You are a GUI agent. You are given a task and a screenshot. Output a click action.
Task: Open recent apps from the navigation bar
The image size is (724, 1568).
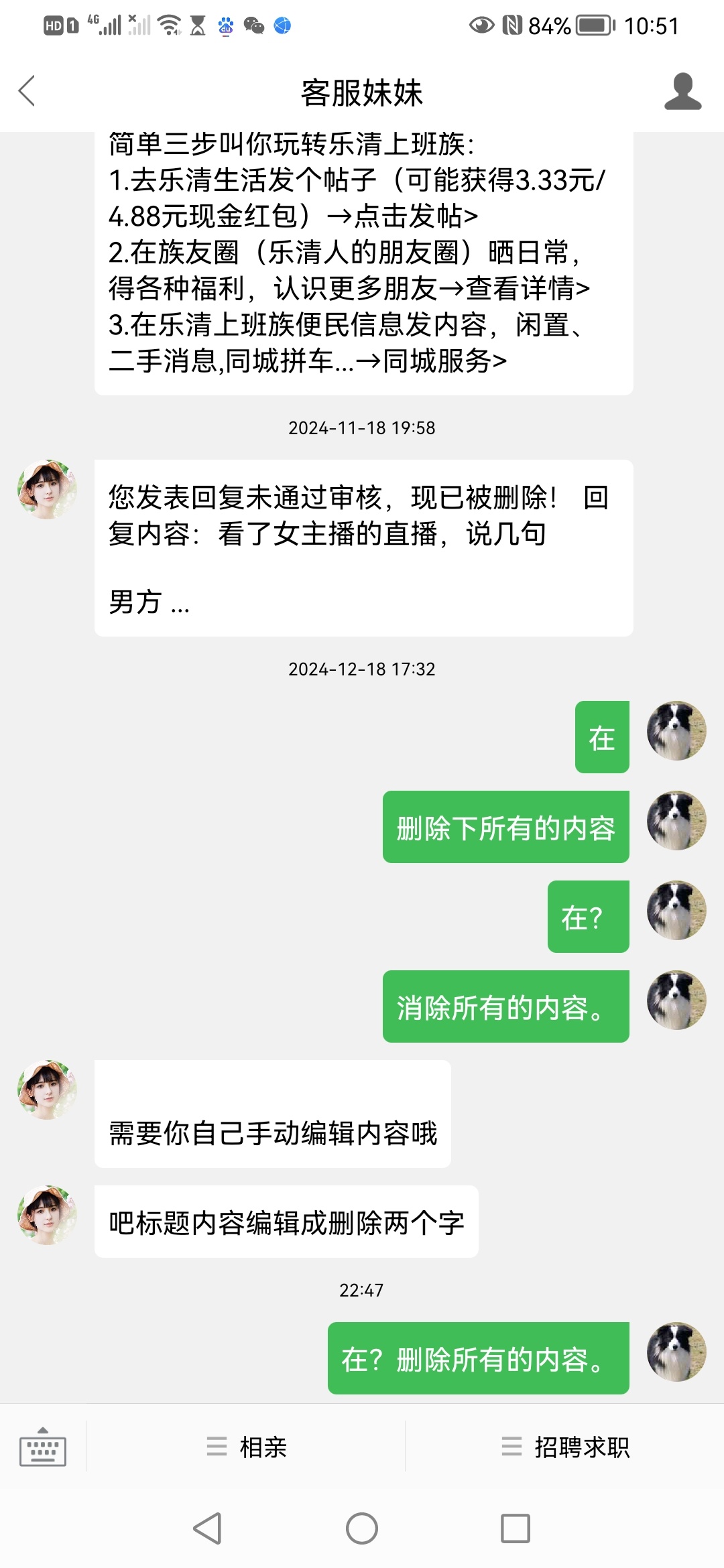[x=516, y=1528]
